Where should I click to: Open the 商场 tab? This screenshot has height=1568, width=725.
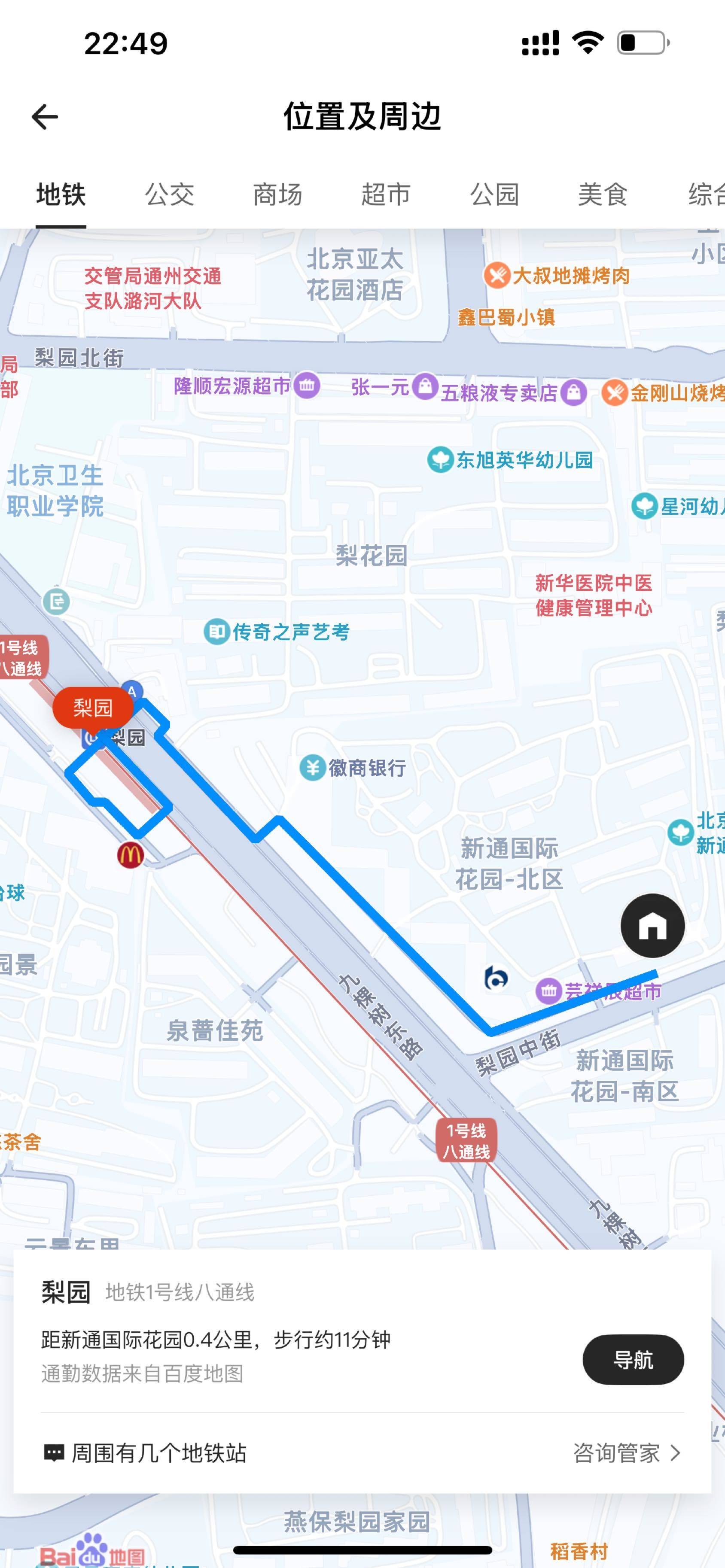click(x=277, y=195)
